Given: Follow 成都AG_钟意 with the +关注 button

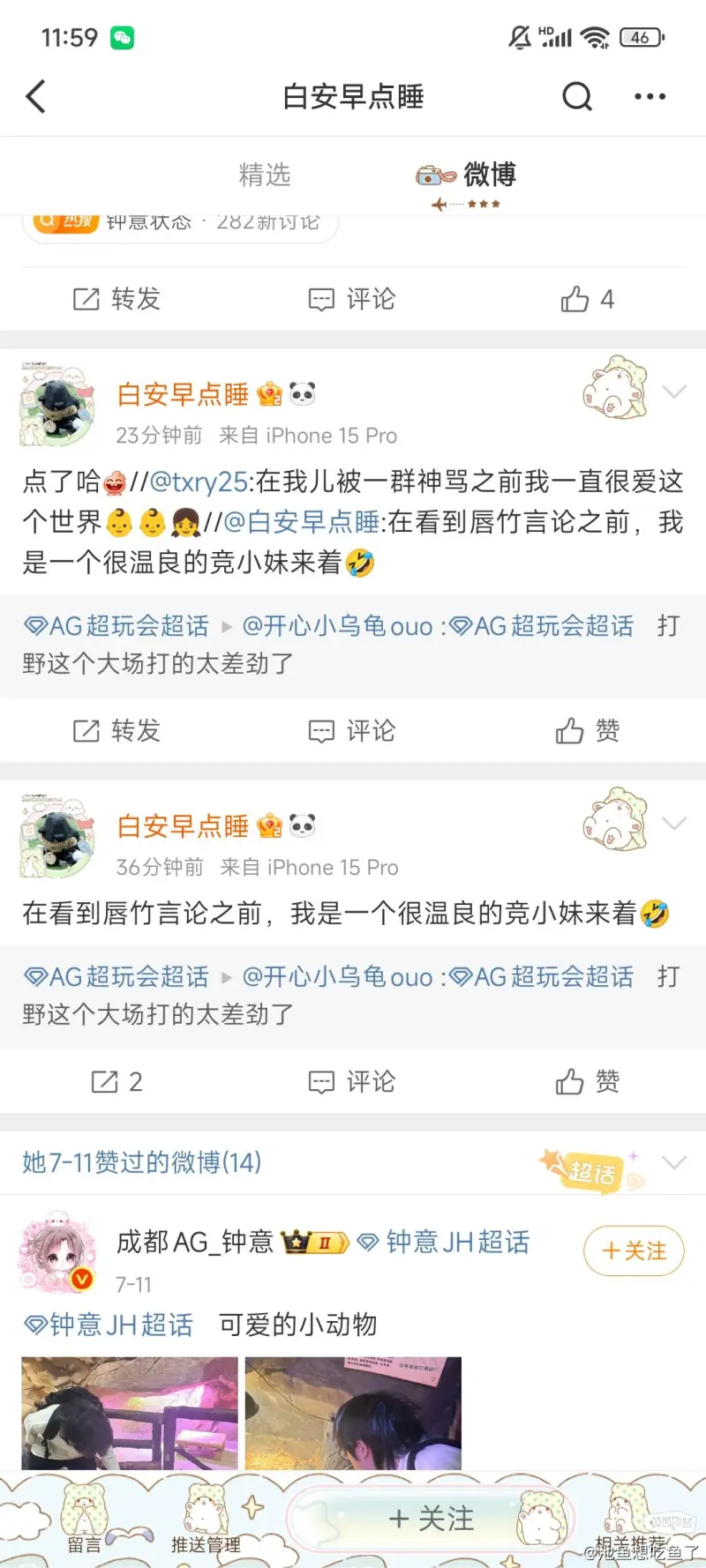Looking at the screenshot, I should click(634, 1251).
